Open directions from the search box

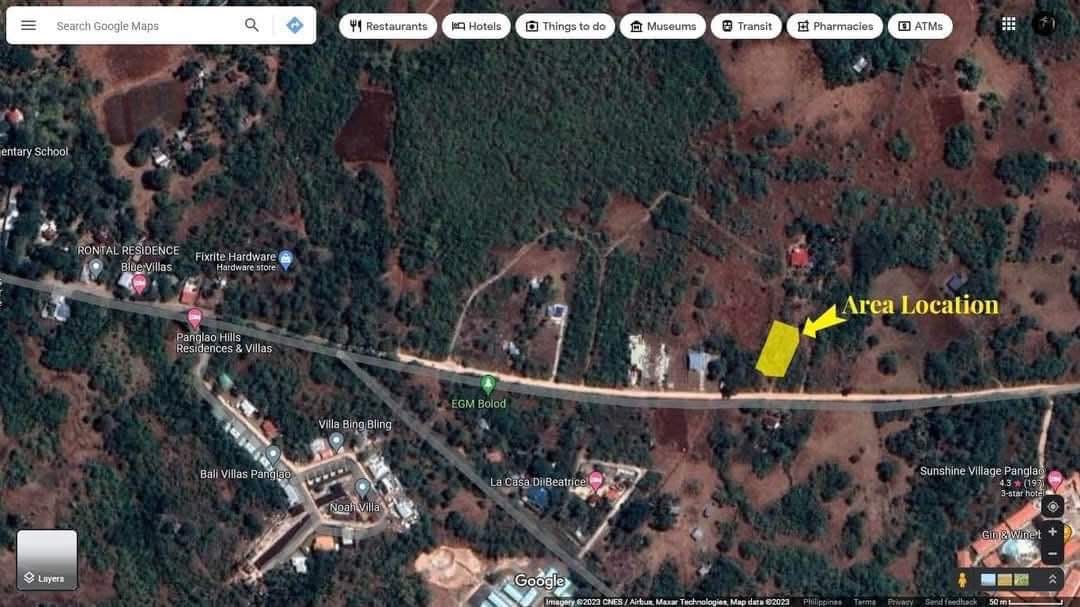coord(294,25)
